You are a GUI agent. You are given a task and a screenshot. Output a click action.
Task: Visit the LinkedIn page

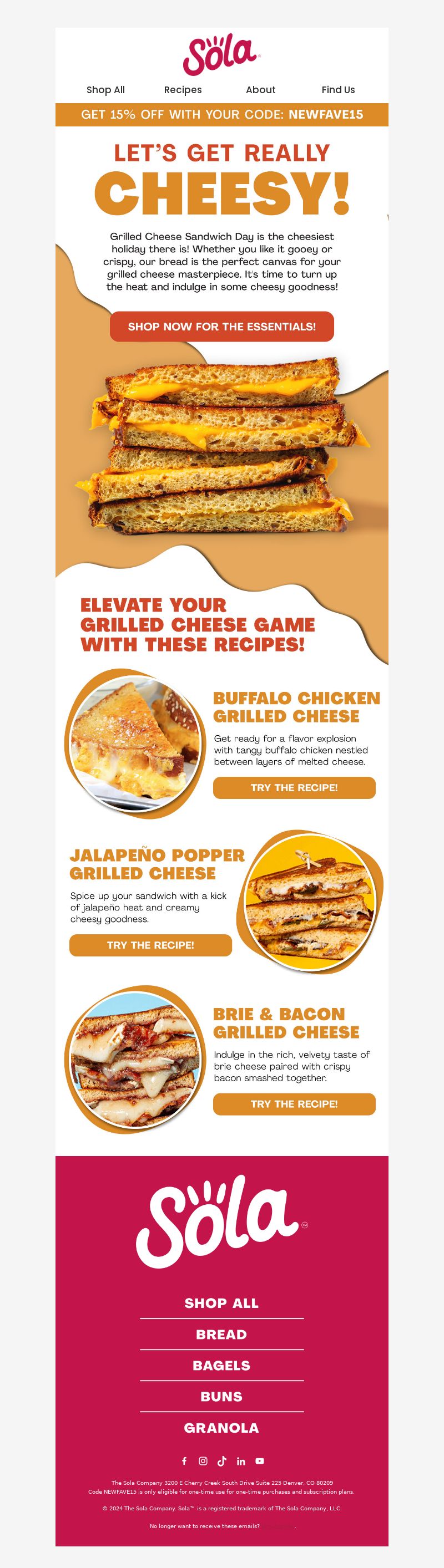click(x=241, y=1461)
